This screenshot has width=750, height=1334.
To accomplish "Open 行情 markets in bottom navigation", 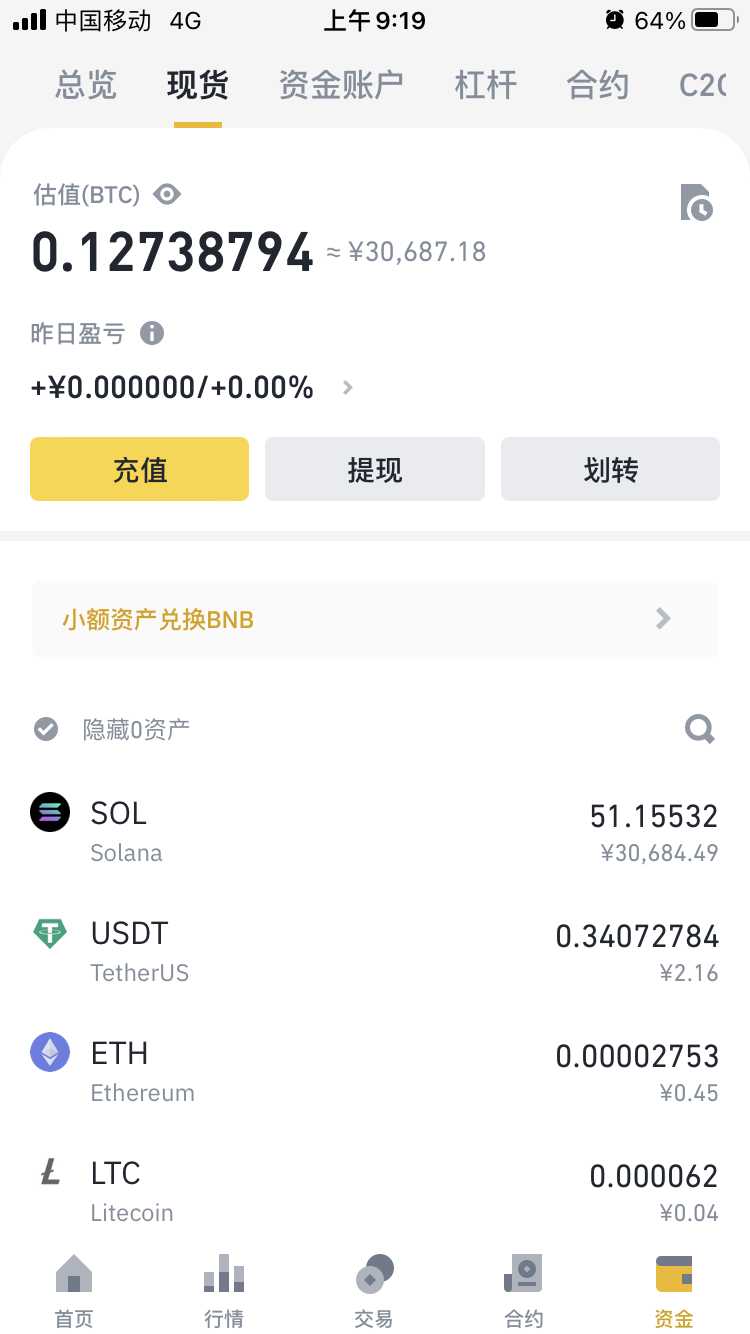I will [224, 1290].
